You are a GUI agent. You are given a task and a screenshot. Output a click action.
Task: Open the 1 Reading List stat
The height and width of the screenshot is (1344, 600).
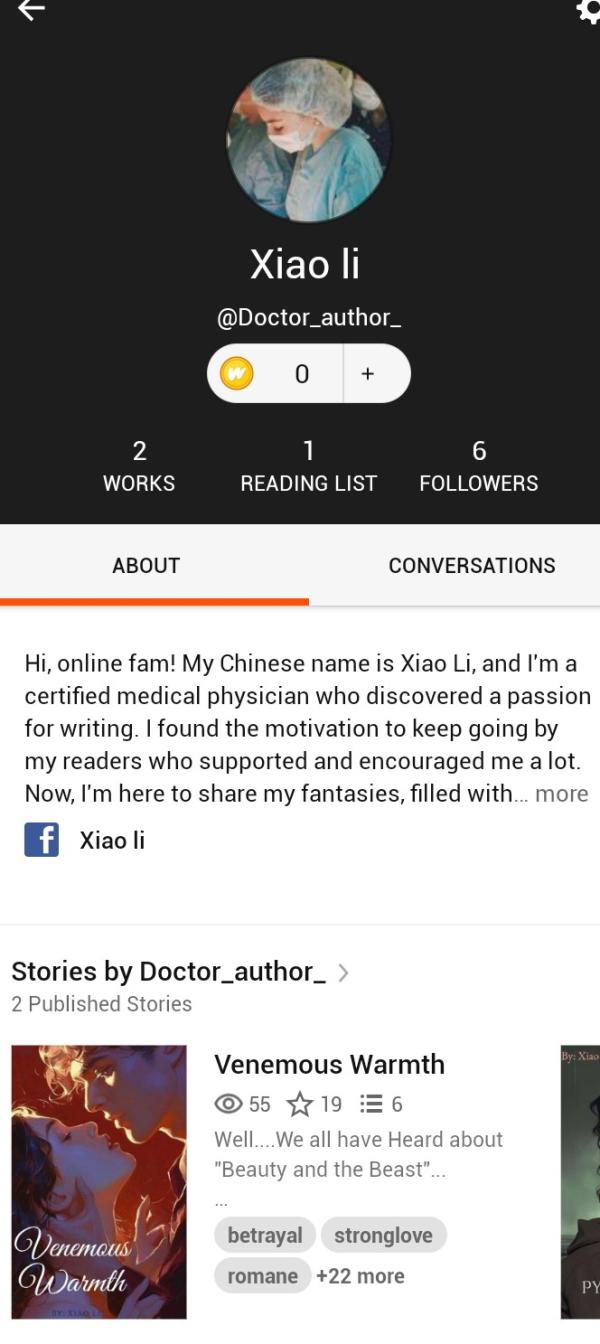coord(308,467)
